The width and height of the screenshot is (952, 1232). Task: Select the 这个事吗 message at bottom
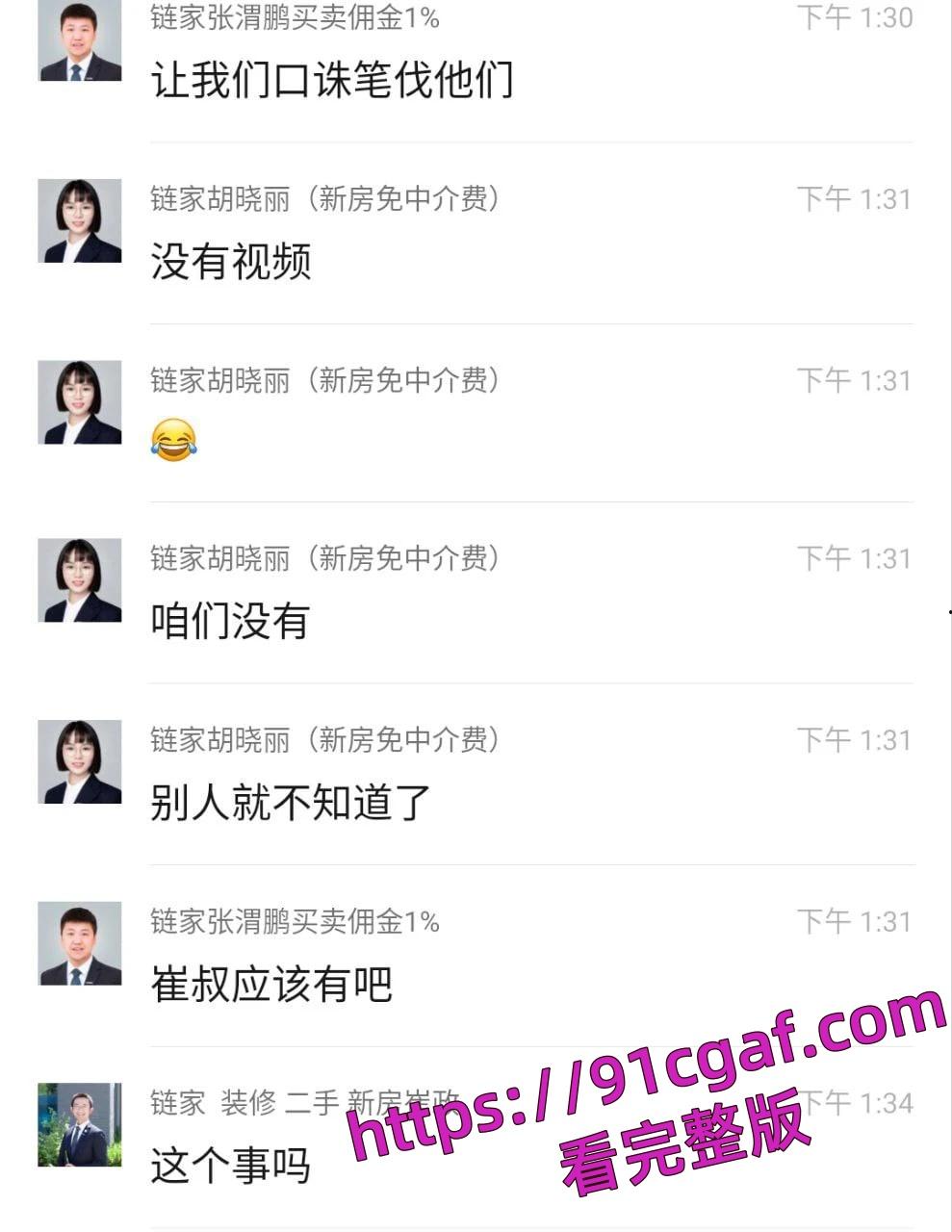(230, 1167)
